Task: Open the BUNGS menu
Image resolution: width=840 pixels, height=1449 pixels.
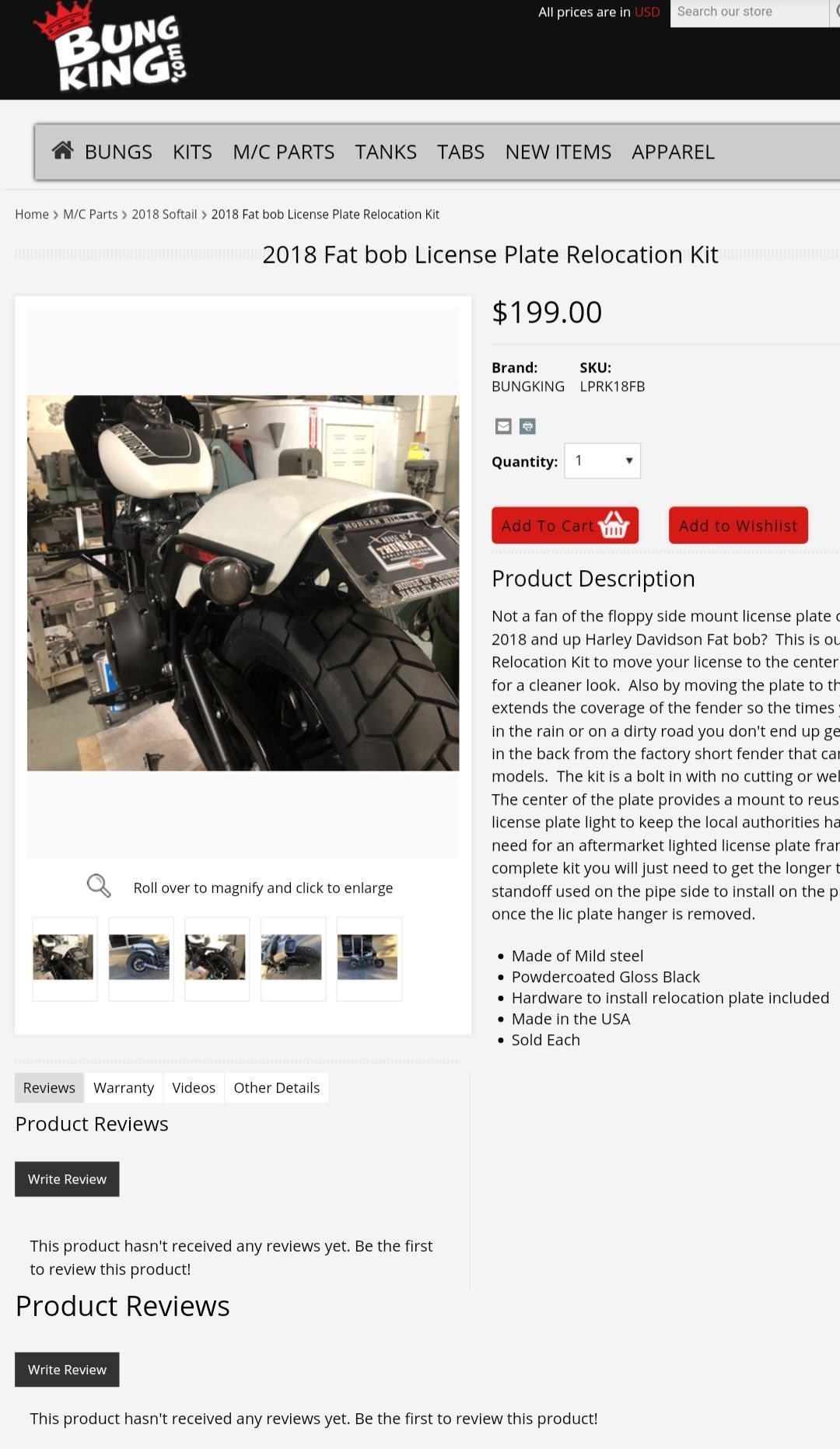Action: pos(118,152)
